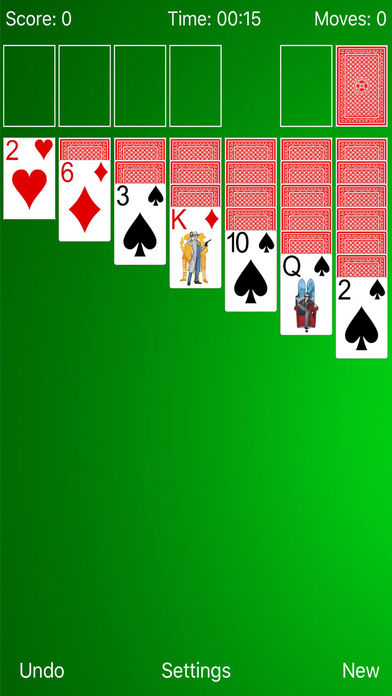Screen dimensions: 392x696
Task: Tap the 2 of hearts card
Action: pos(29,178)
